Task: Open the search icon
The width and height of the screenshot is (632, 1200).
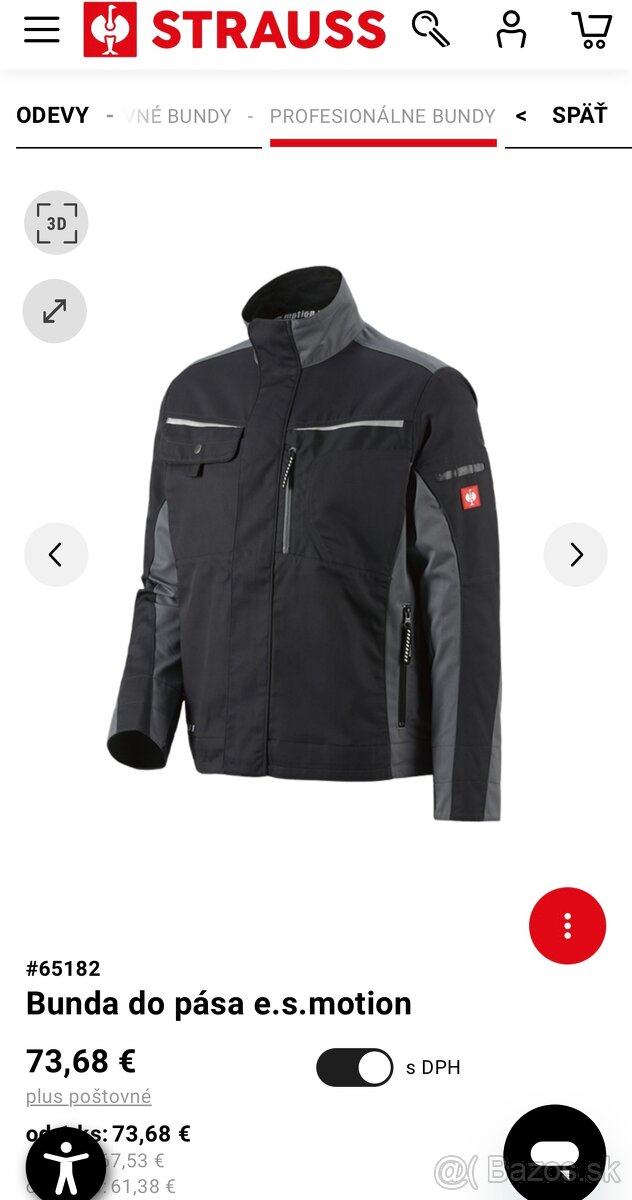Action: (431, 30)
